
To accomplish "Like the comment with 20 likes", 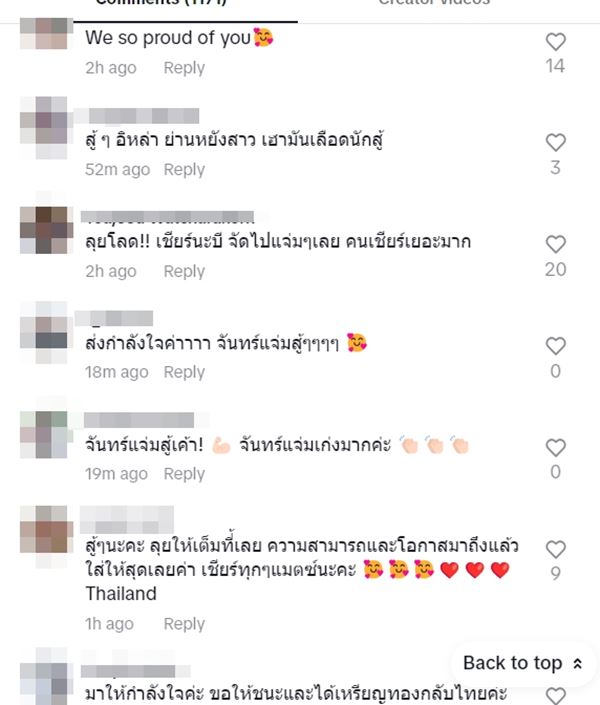I will [555, 244].
